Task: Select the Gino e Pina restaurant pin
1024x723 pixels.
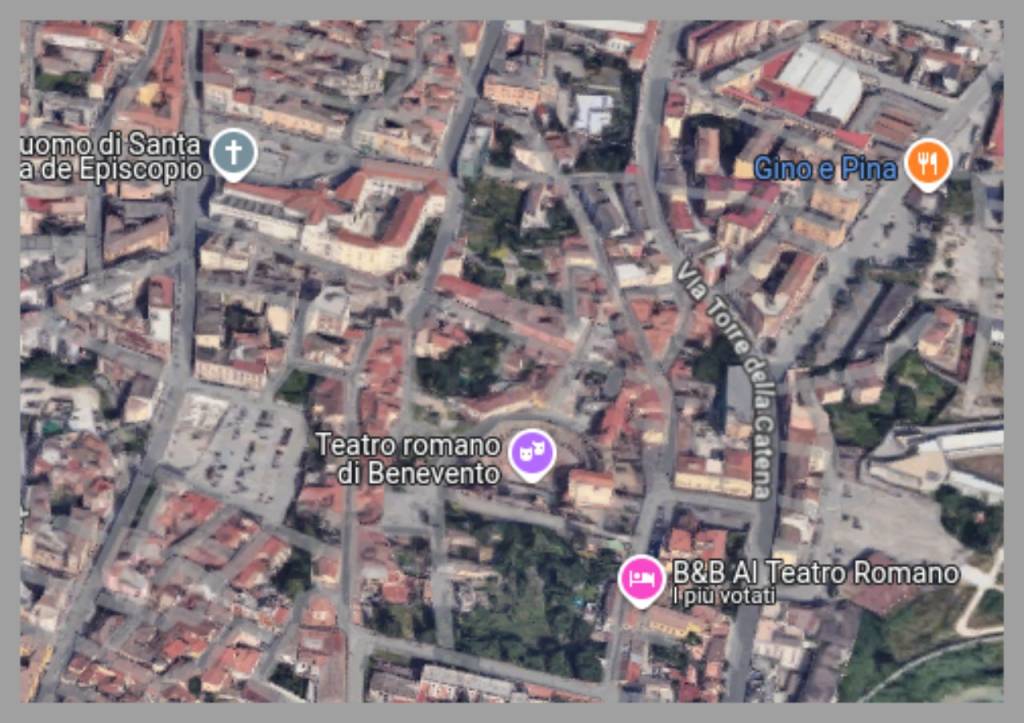Action: (x=928, y=162)
